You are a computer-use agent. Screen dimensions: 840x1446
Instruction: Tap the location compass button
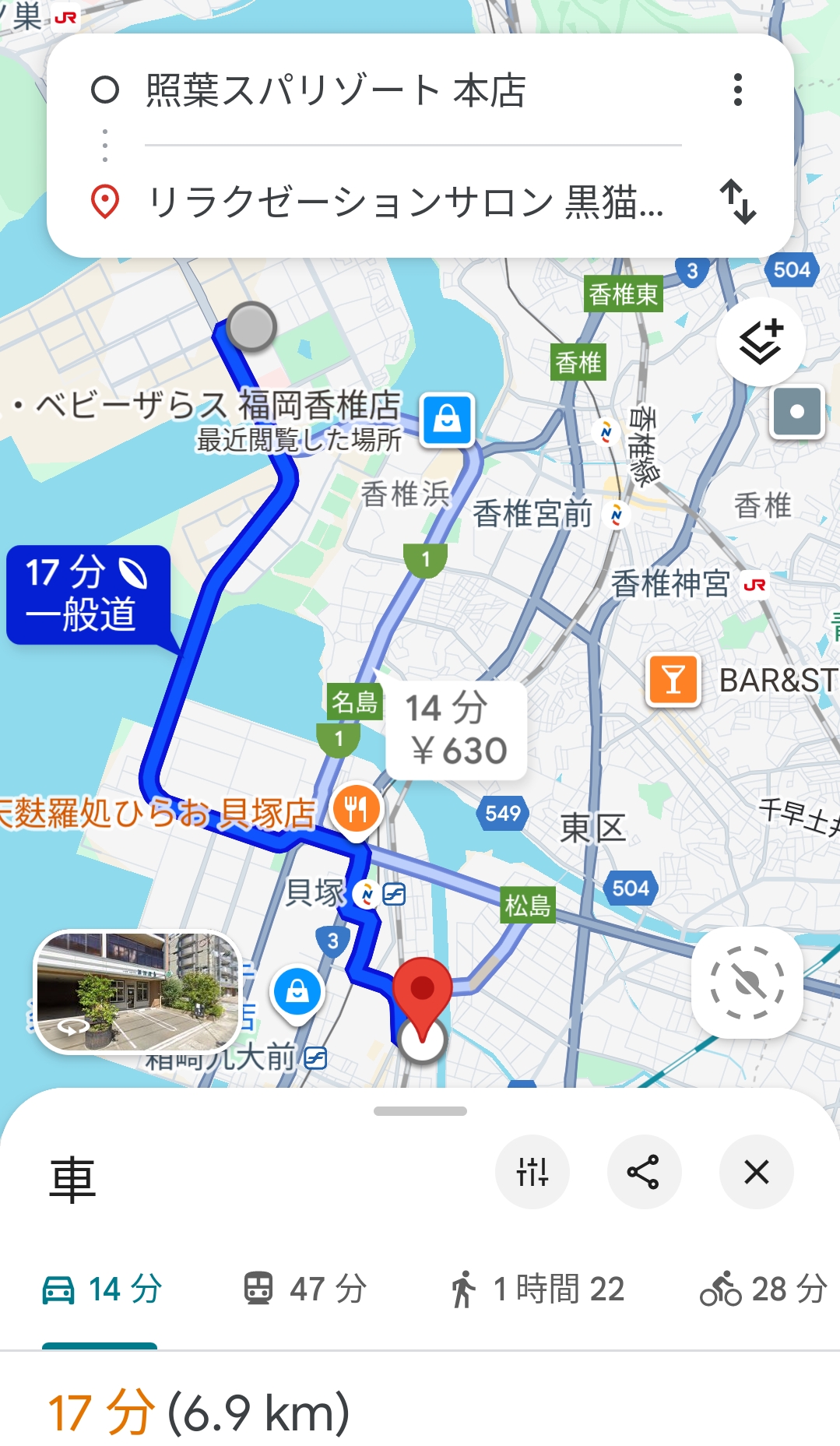click(747, 982)
